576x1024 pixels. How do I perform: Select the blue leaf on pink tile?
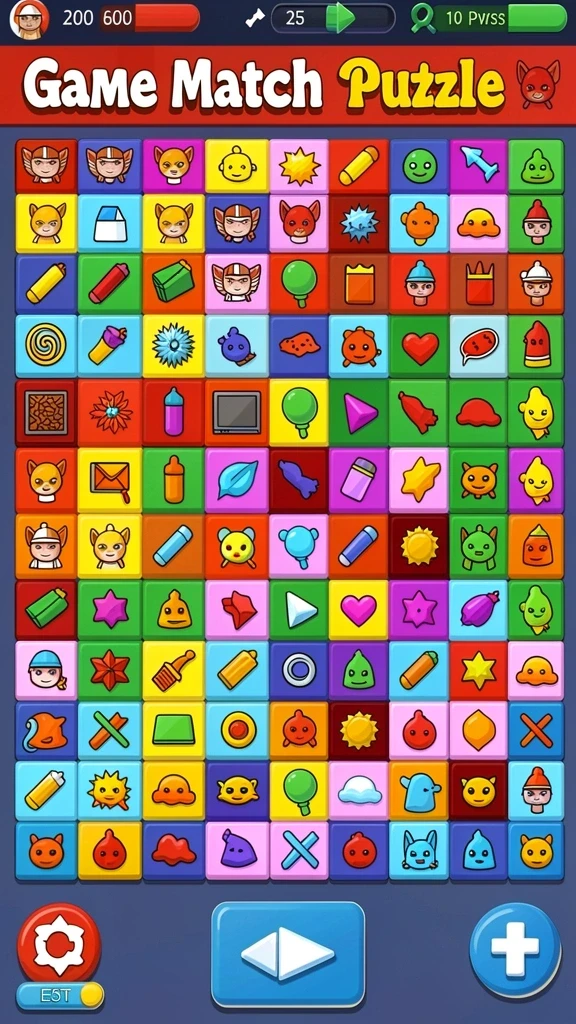pos(236,480)
